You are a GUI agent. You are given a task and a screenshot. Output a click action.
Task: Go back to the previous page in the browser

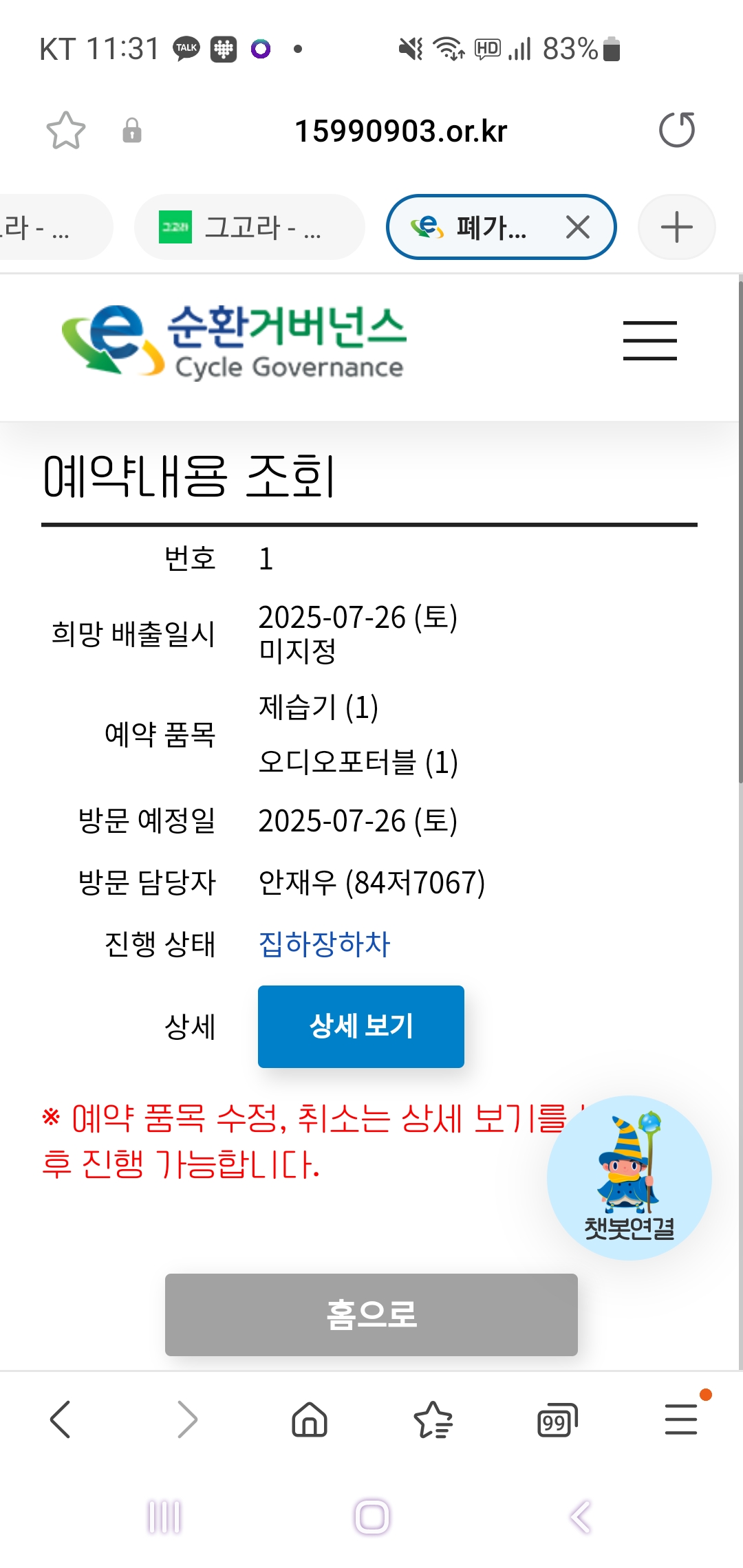pyautogui.click(x=61, y=1419)
